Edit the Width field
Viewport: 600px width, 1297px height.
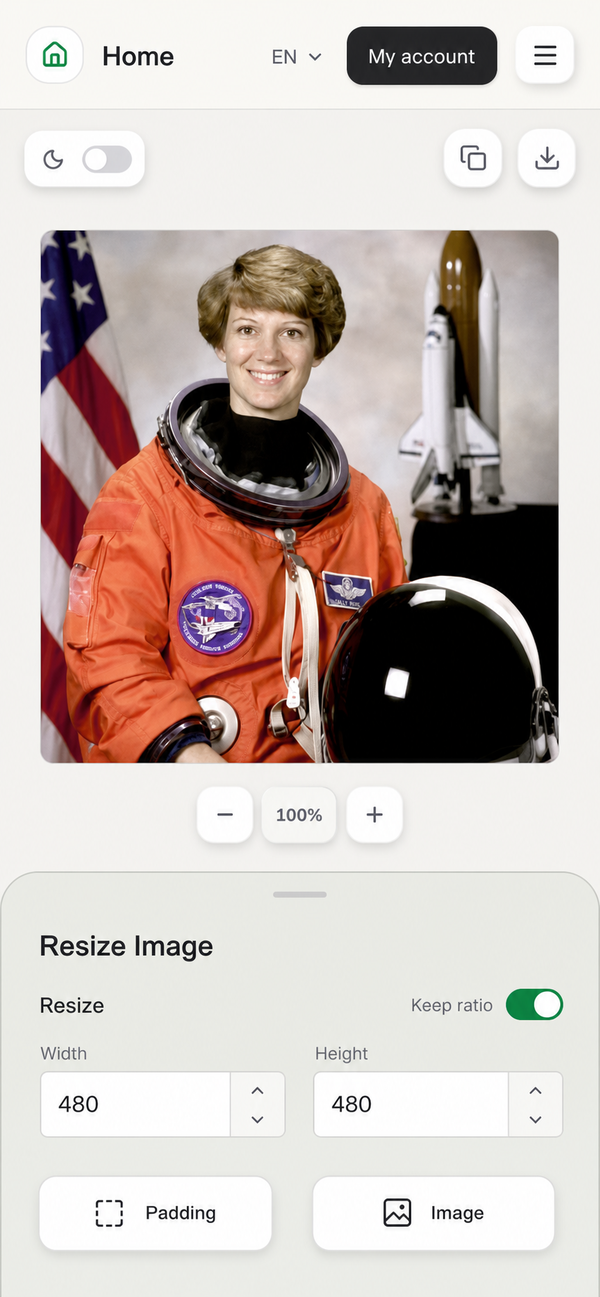(135, 1104)
